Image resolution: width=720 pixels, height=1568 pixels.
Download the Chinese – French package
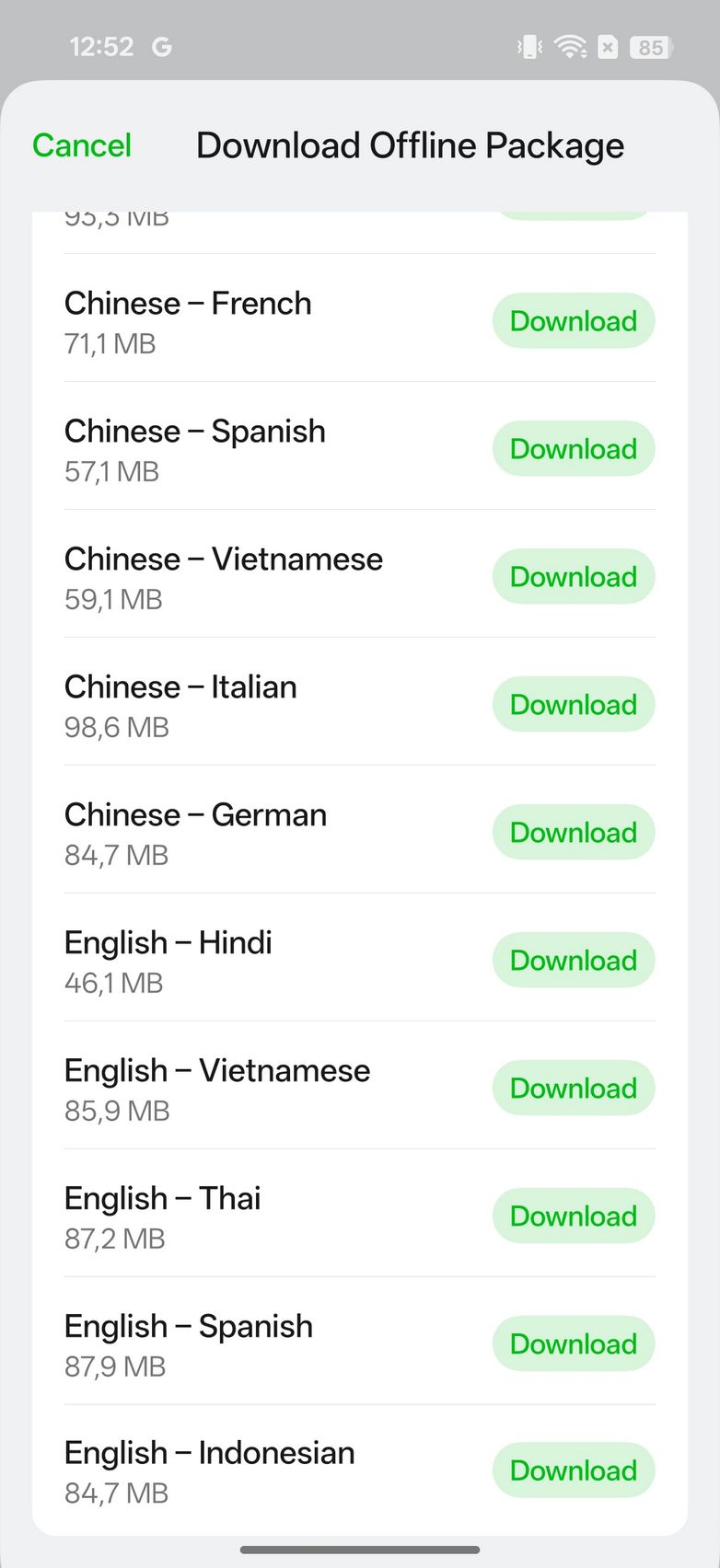pos(573,321)
